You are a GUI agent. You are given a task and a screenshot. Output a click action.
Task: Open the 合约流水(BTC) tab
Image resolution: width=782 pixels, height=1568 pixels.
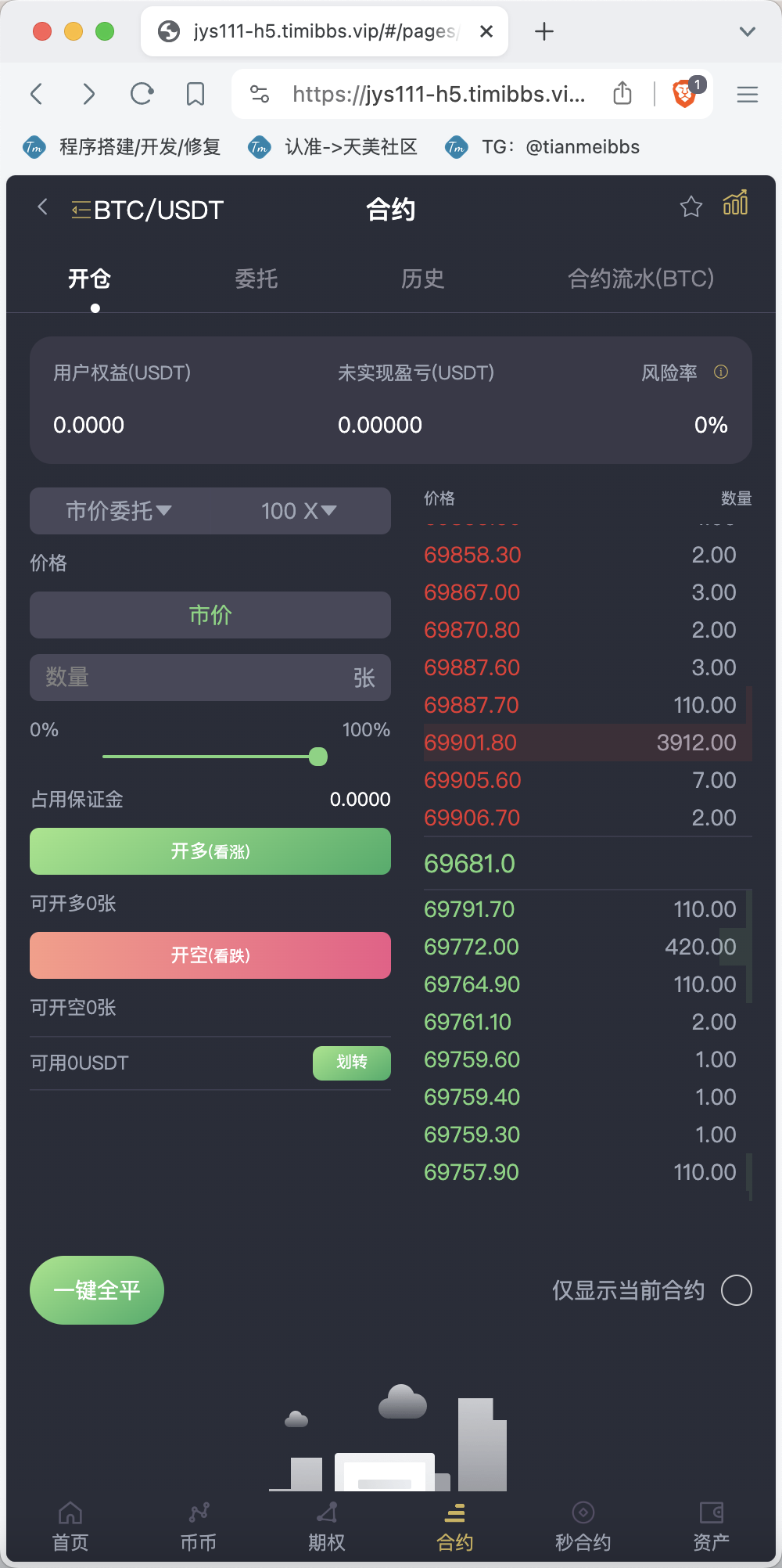(640, 279)
